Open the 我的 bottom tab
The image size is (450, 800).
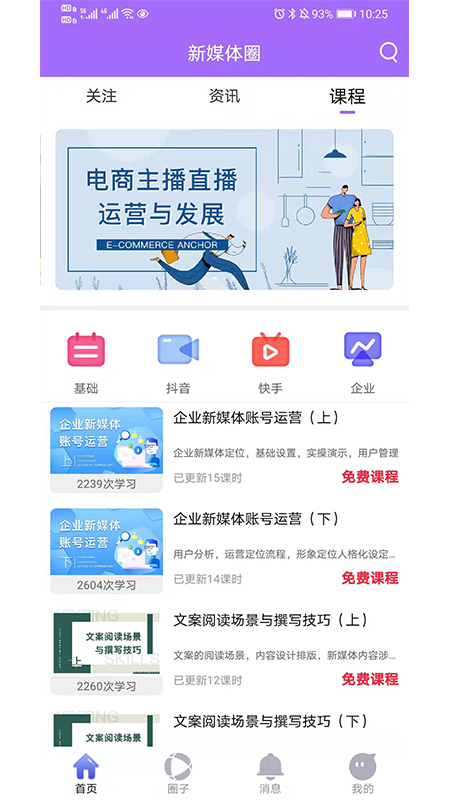[363, 773]
